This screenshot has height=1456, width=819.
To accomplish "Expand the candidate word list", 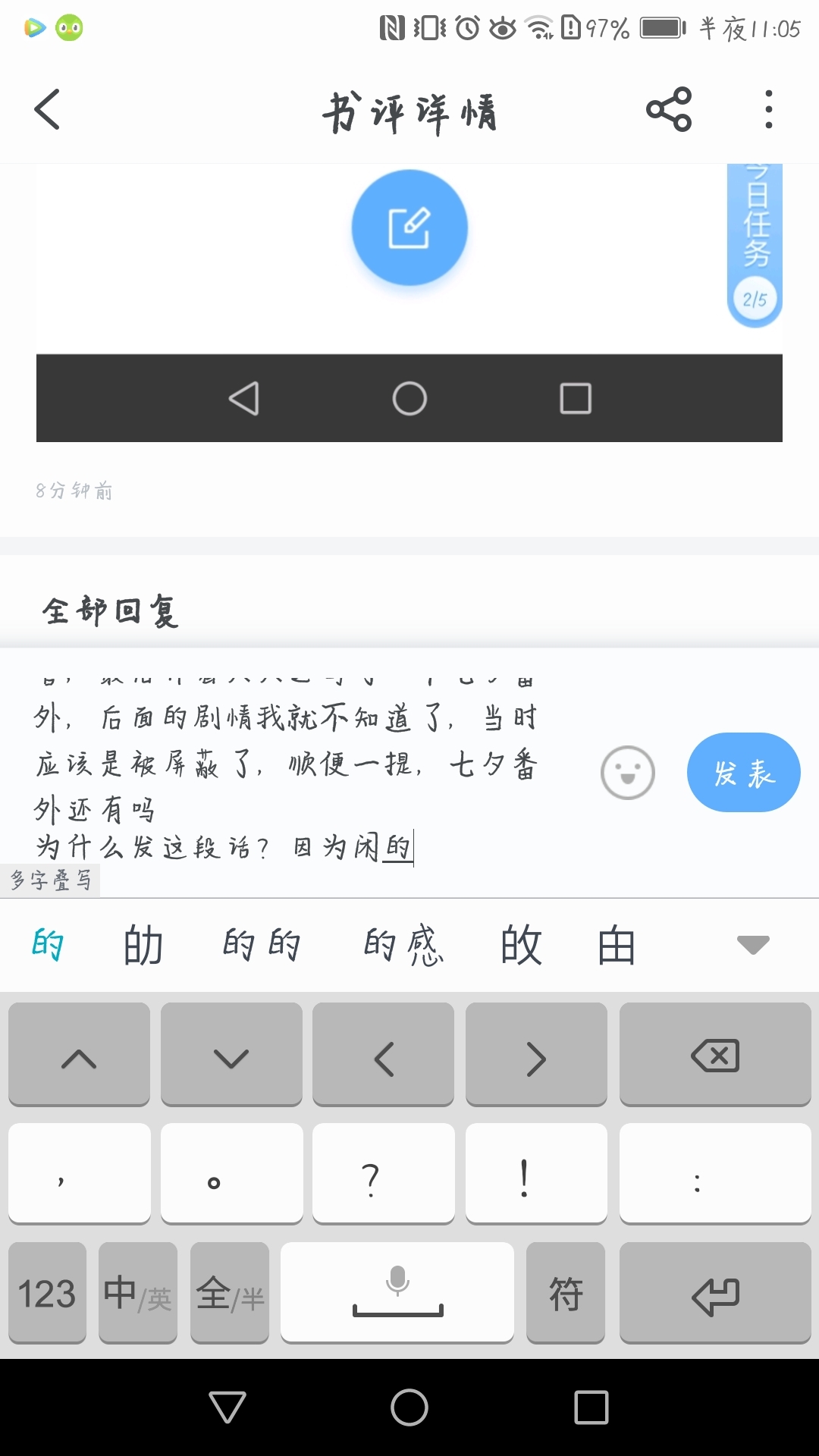I will pyautogui.click(x=752, y=945).
